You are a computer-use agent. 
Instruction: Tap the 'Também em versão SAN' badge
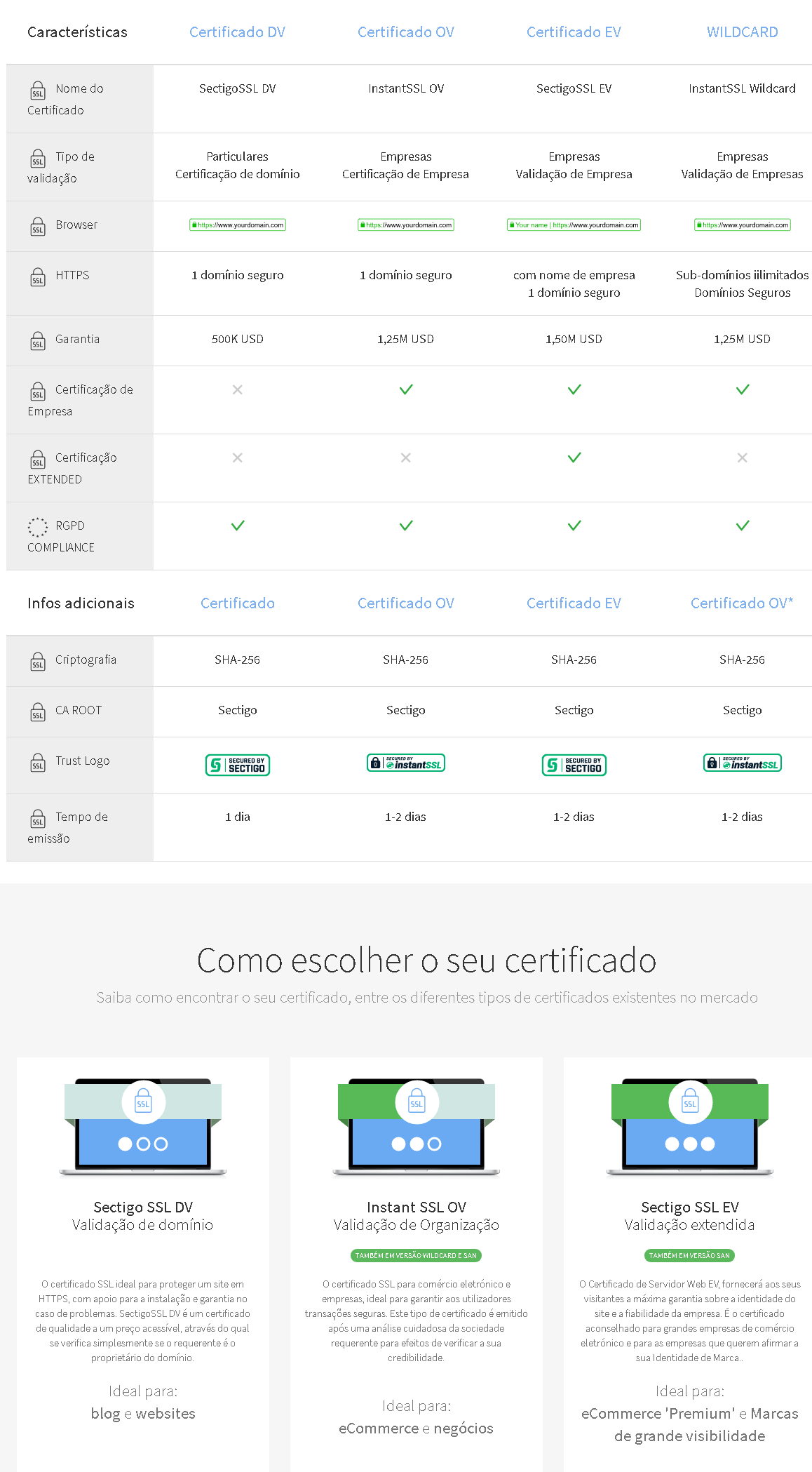[689, 1255]
